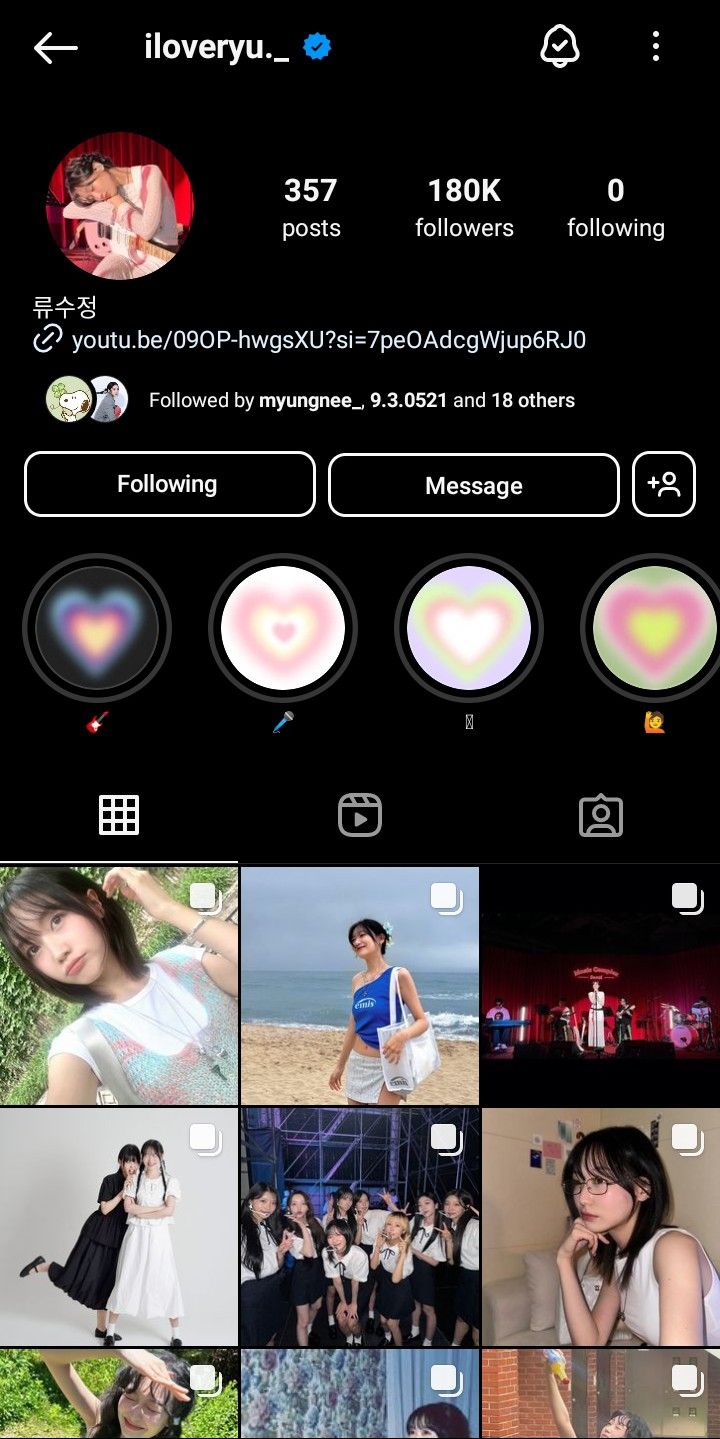Tap the Following button
Viewport: 720px width, 1439px height.
click(169, 484)
